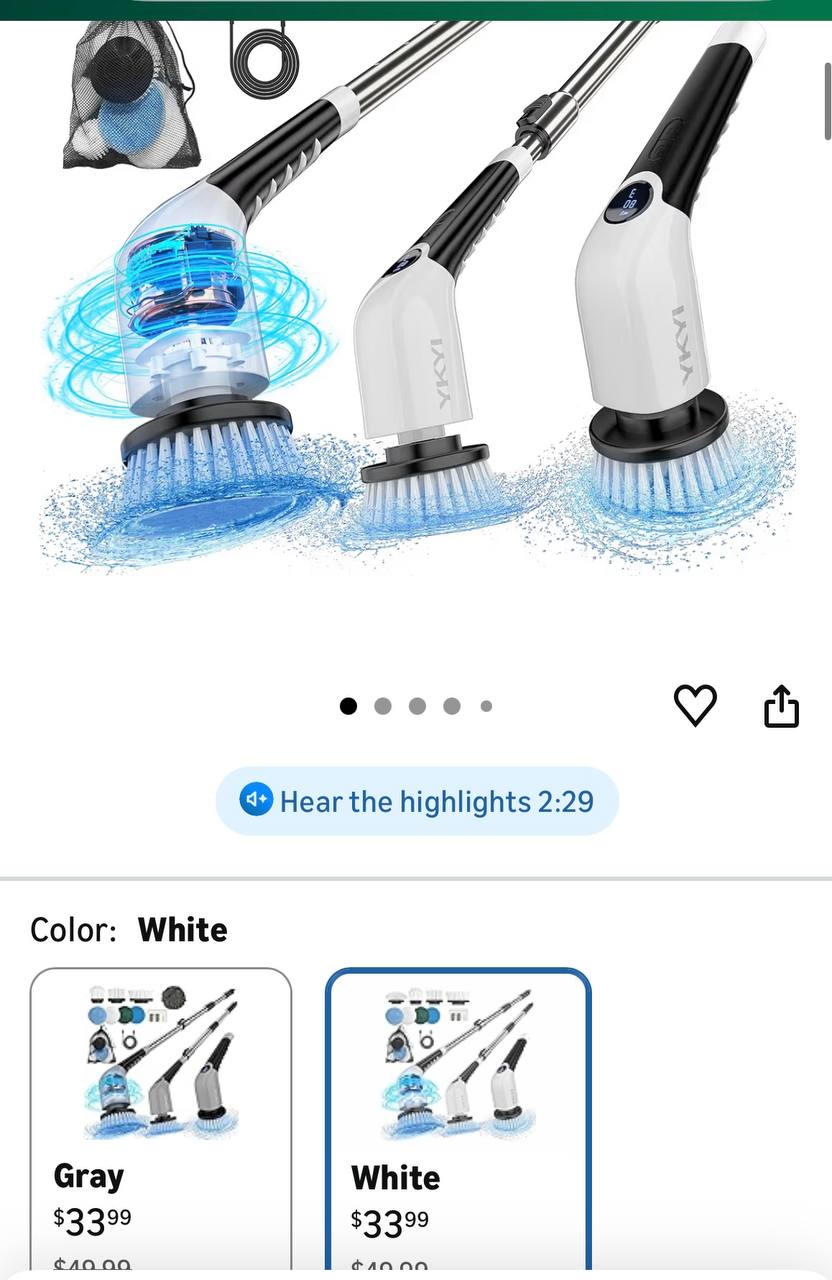The height and width of the screenshot is (1280, 832).
Task: Add product to favorites with heart icon
Action: (x=695, y=705)
